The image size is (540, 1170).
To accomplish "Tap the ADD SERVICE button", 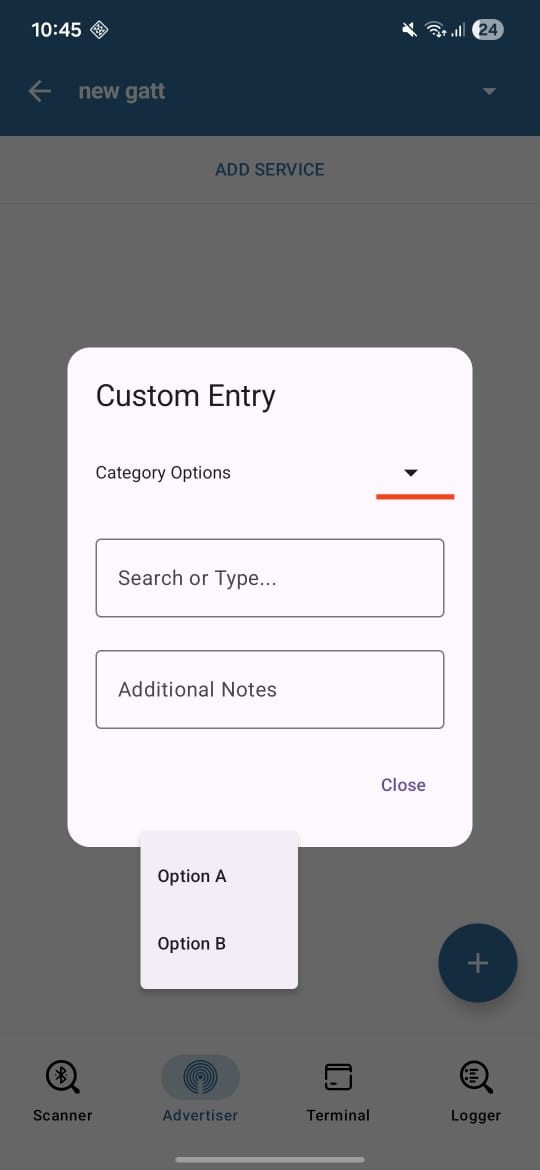I will click(269, 169).
